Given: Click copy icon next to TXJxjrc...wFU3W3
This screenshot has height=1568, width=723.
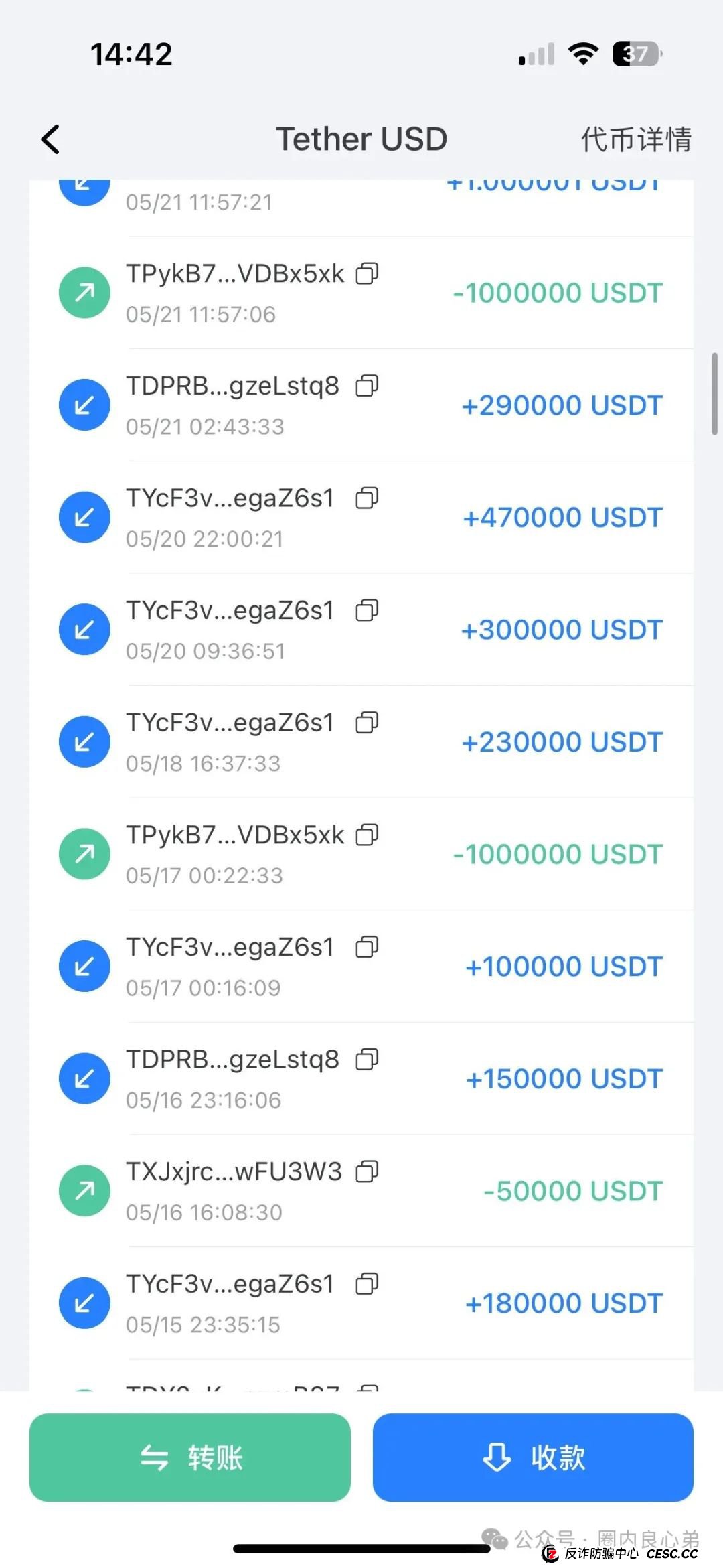Looking at the screenshot, I should [367, 1172].
